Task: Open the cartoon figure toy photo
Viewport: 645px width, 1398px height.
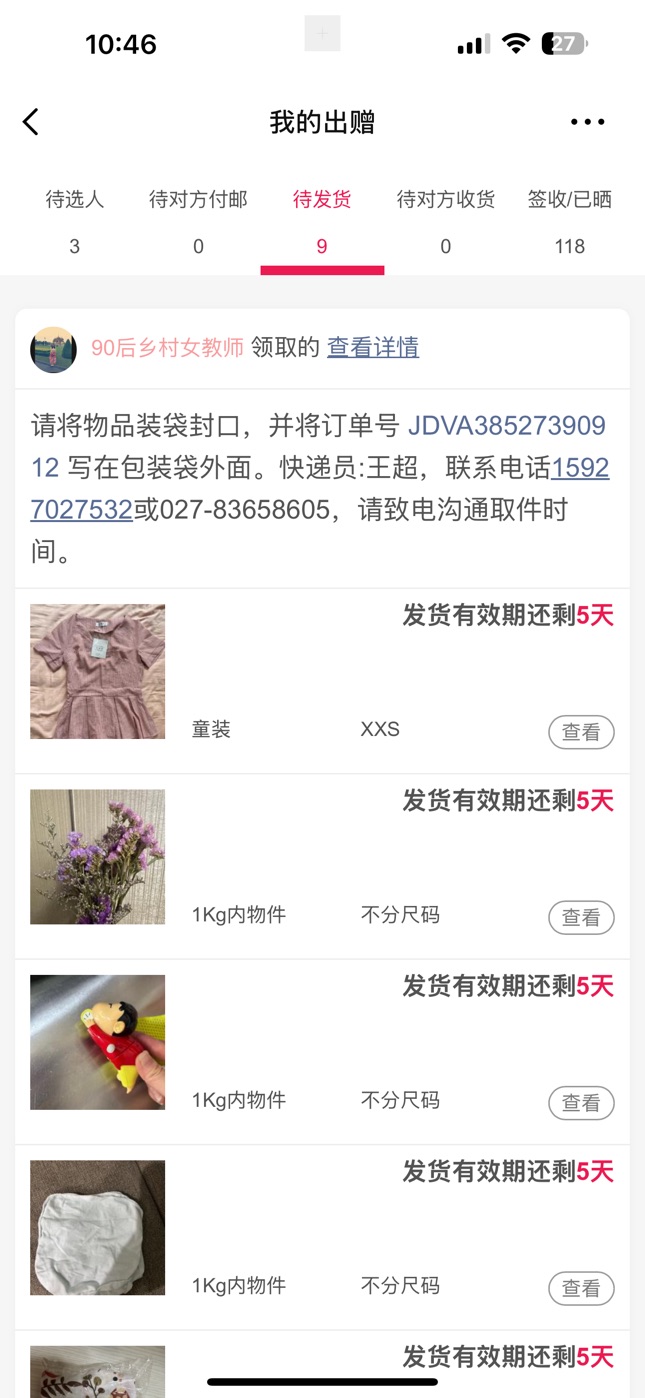Action: pyautogui.click(x=98, y=1042)
